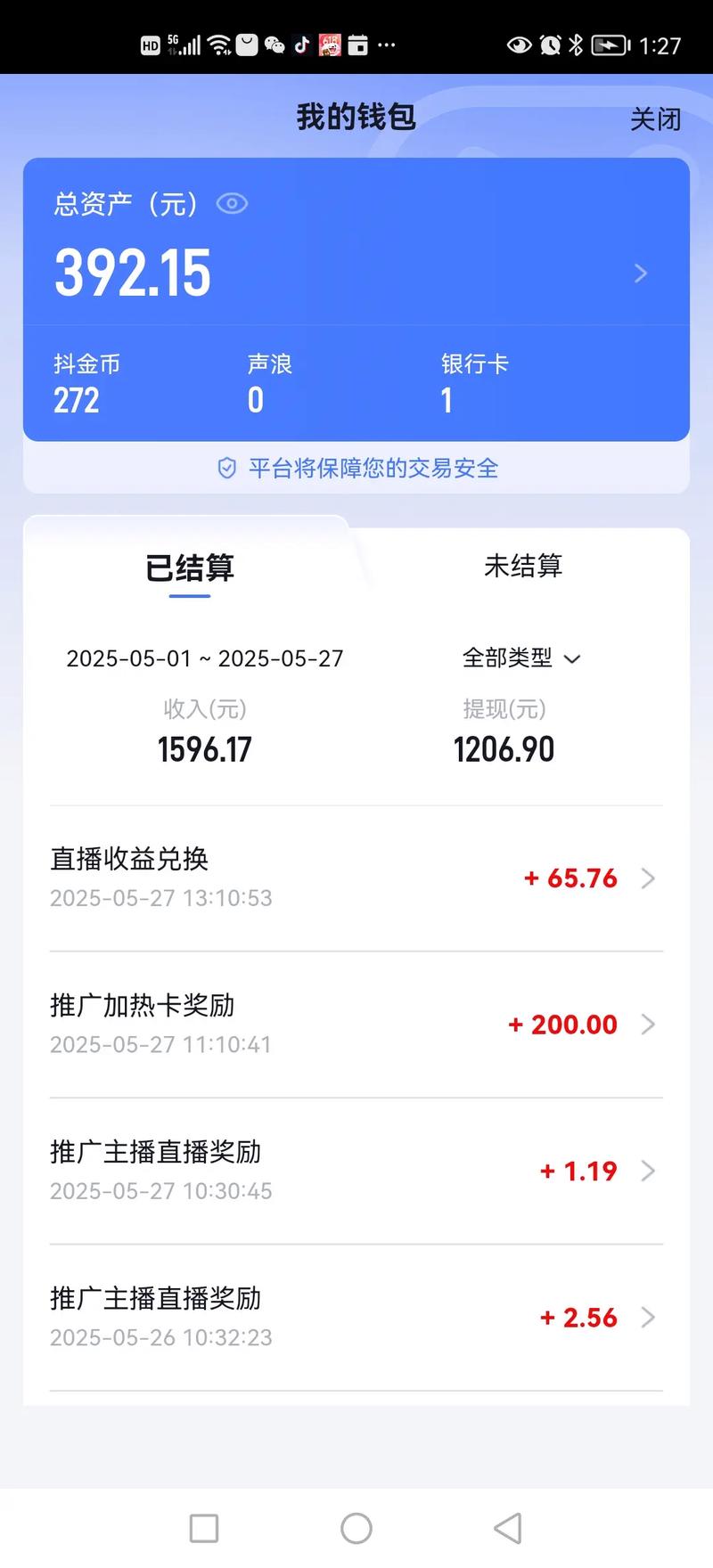Select the 已结算 tab
713x1568 pixels.
[x=190, y=568]
